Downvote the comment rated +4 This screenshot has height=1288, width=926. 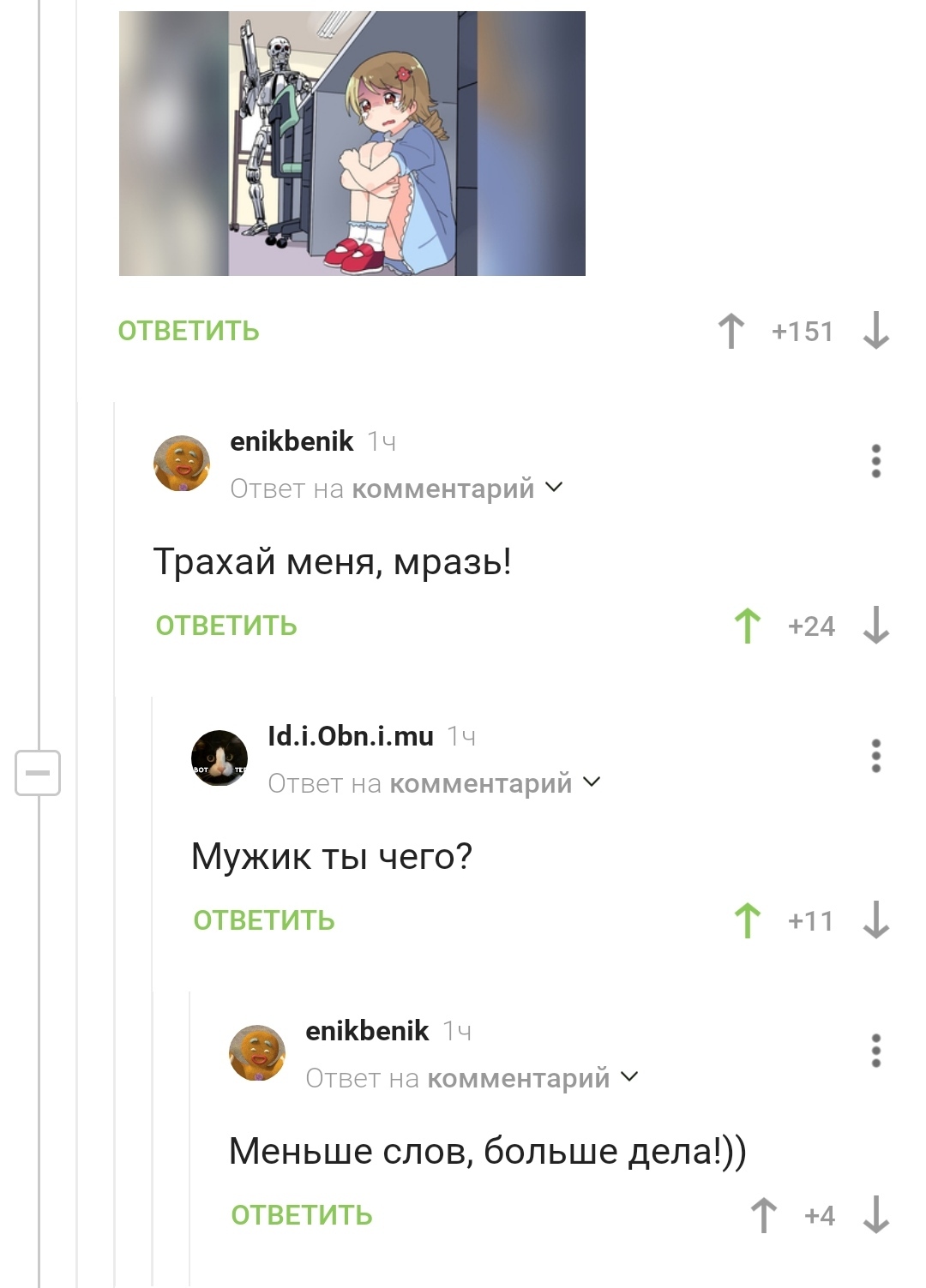[x=875, y=1215]
